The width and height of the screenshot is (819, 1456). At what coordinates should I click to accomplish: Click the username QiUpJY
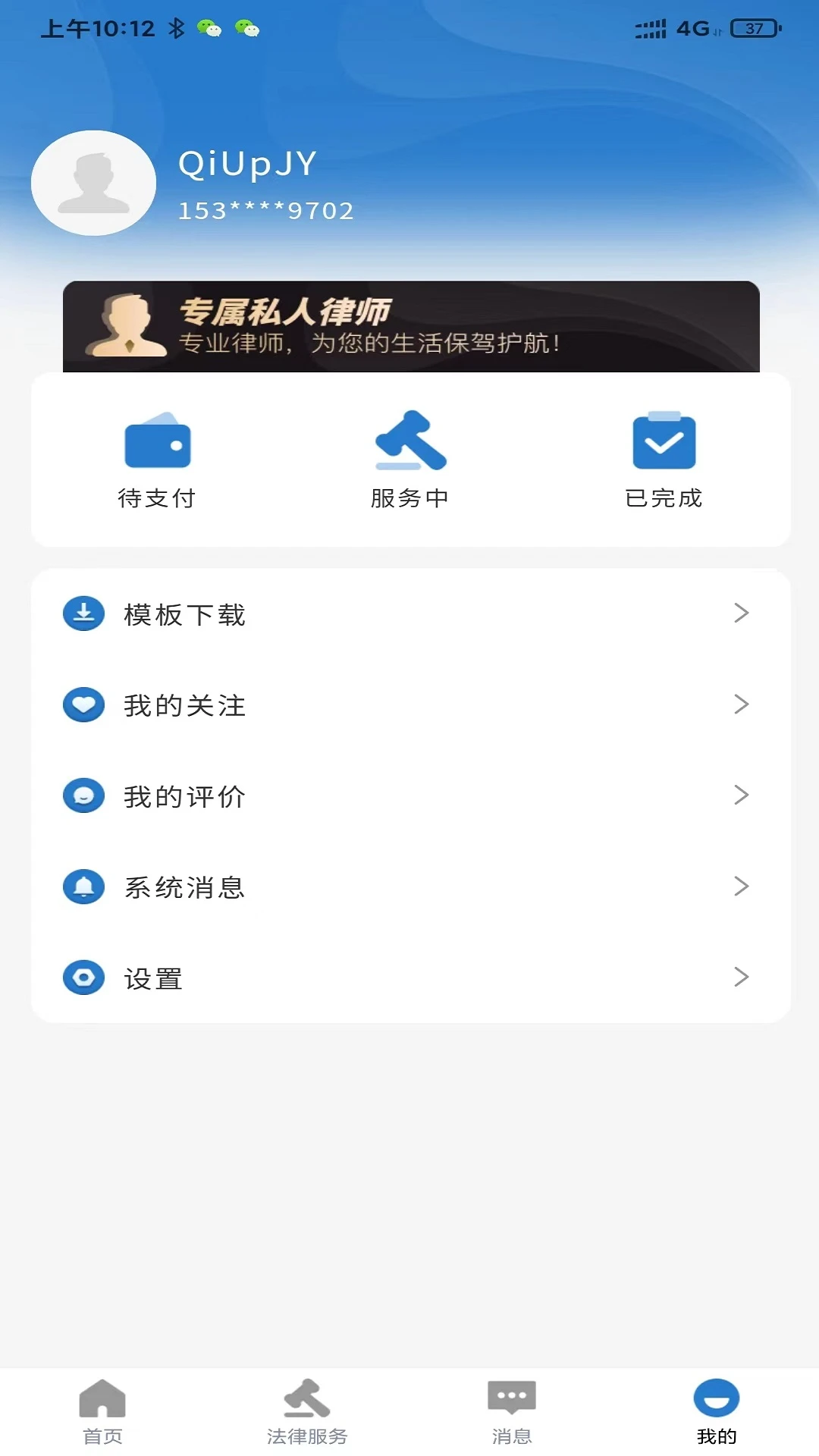[x=248, y=162]
